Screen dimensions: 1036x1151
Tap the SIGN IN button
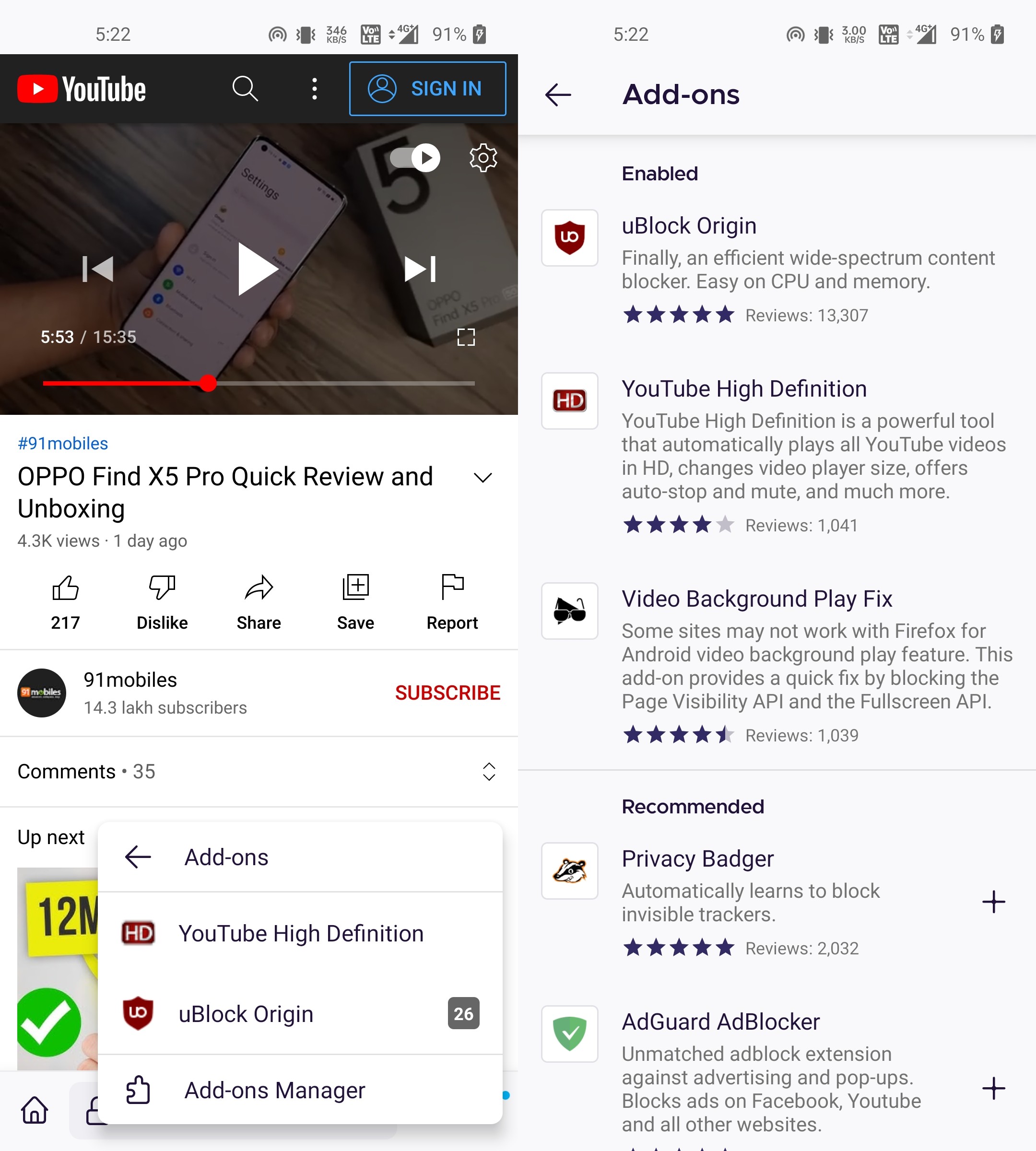coord(427,89)
